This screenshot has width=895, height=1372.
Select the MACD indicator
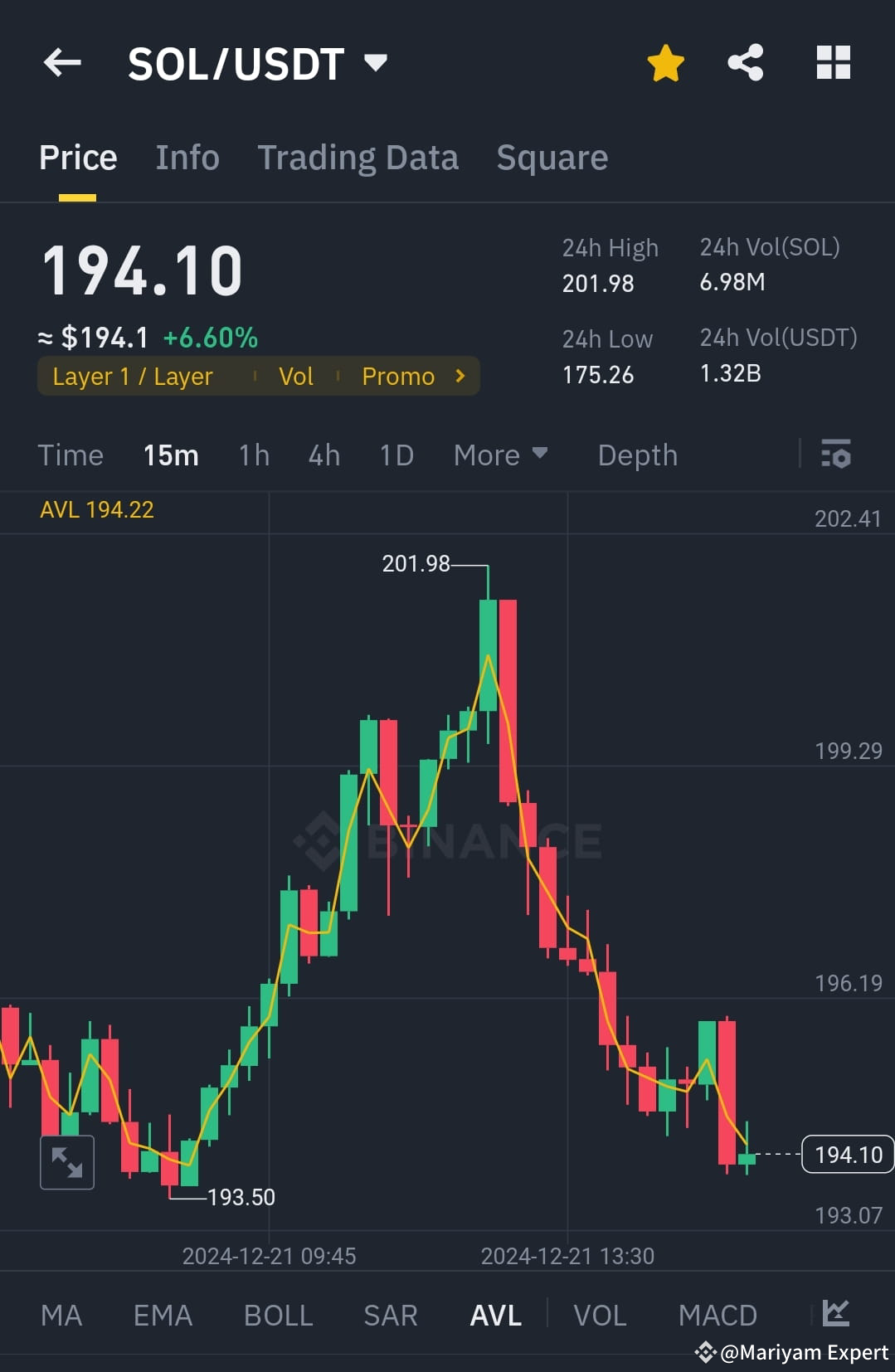(x=717, y=1315)
